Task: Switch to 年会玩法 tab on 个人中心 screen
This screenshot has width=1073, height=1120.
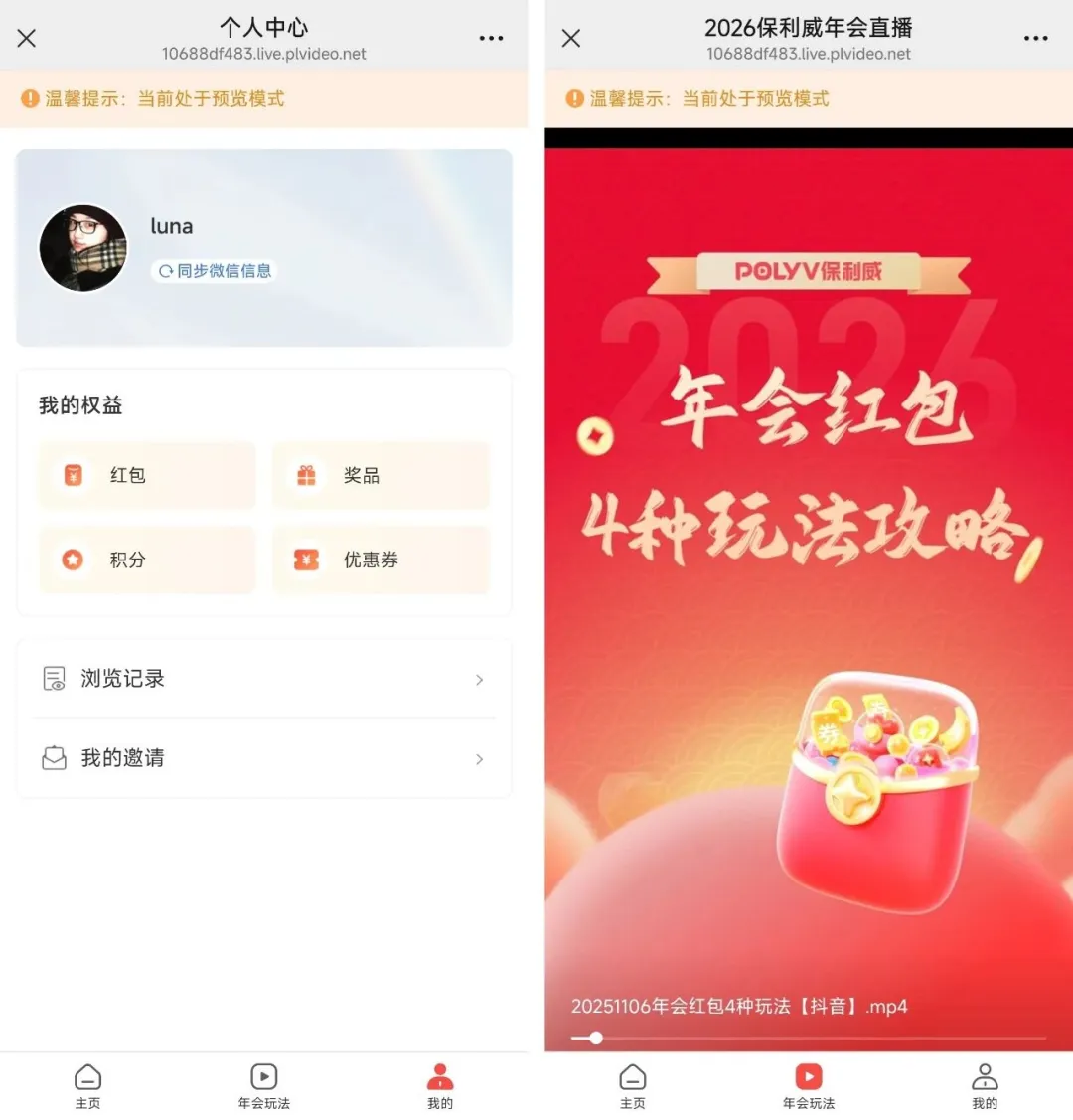Action: 263,1086
